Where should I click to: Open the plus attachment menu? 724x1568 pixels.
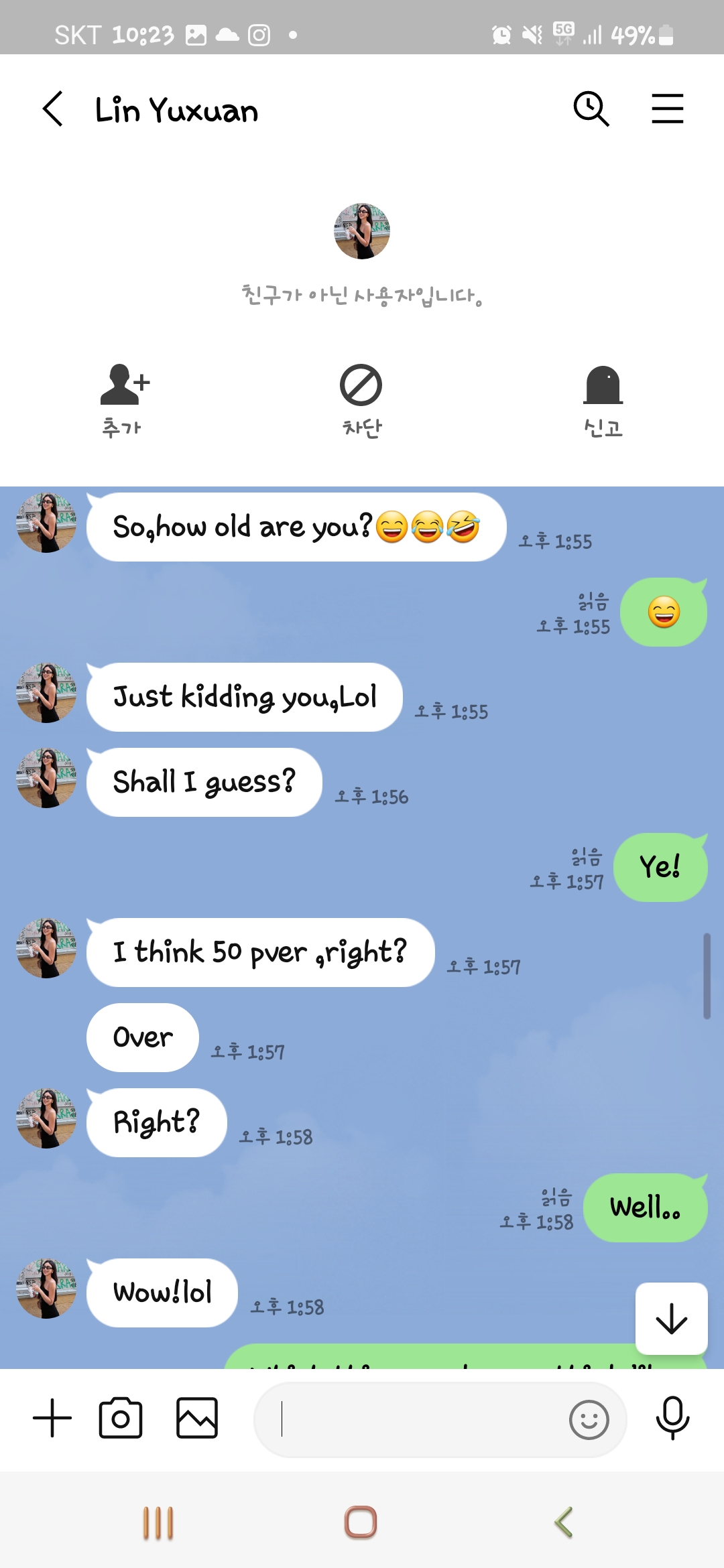coord(52,1418)
